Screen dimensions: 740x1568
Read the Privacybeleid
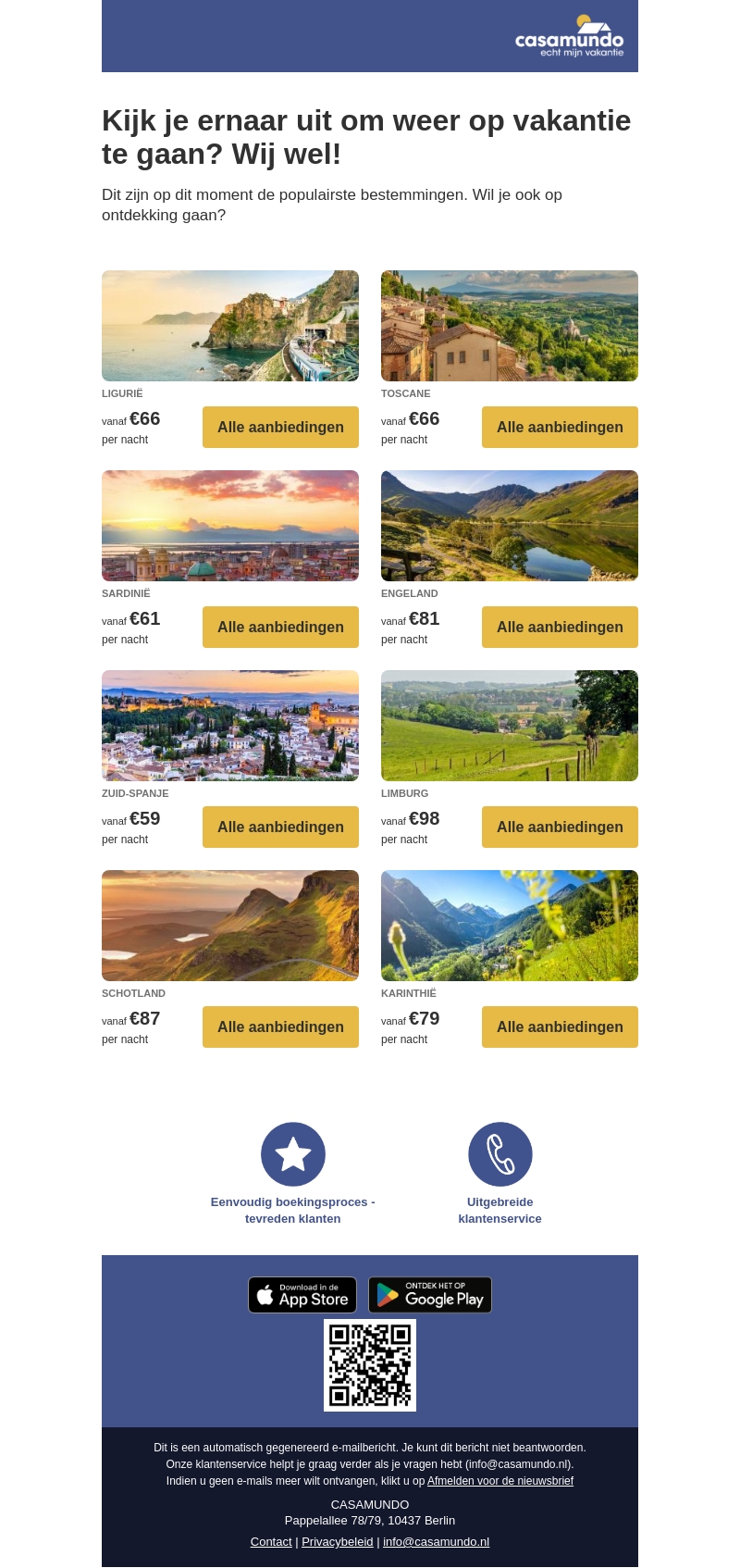click(x=338, y=1542)
